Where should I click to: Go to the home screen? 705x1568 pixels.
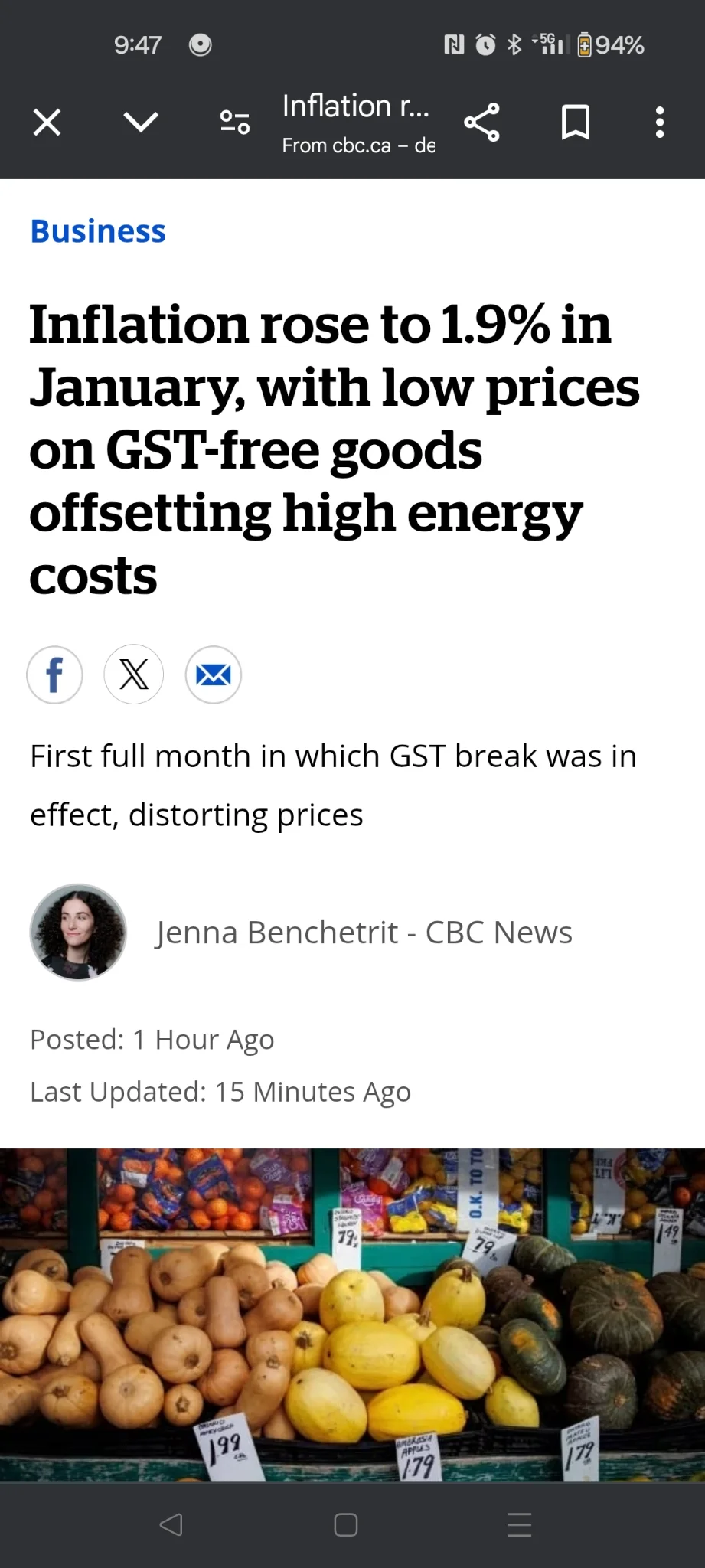click(346, 1524)
